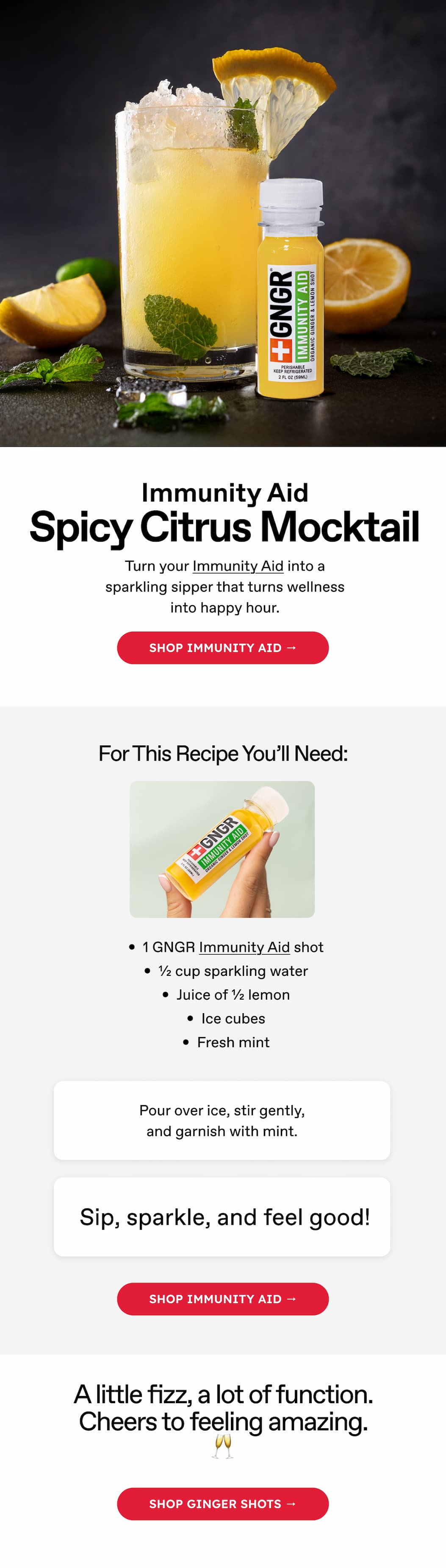Tap Shop Immunity Aid button below mocktail intro
The height and width of the screenshot is (1568, 446).
(x=223, y=648)
